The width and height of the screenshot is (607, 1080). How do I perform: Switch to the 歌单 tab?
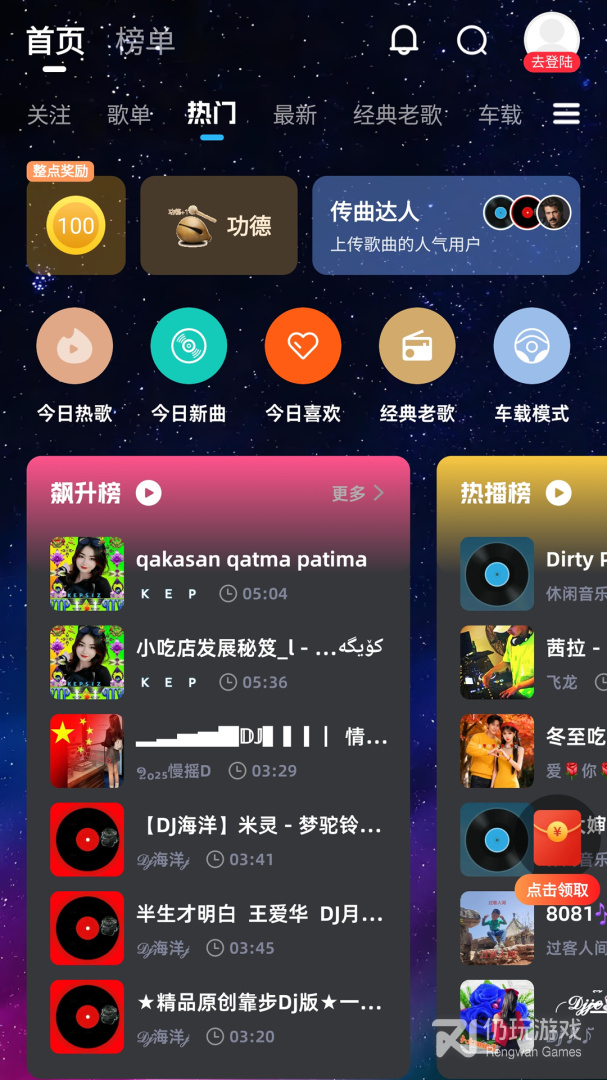coord(129,115)
